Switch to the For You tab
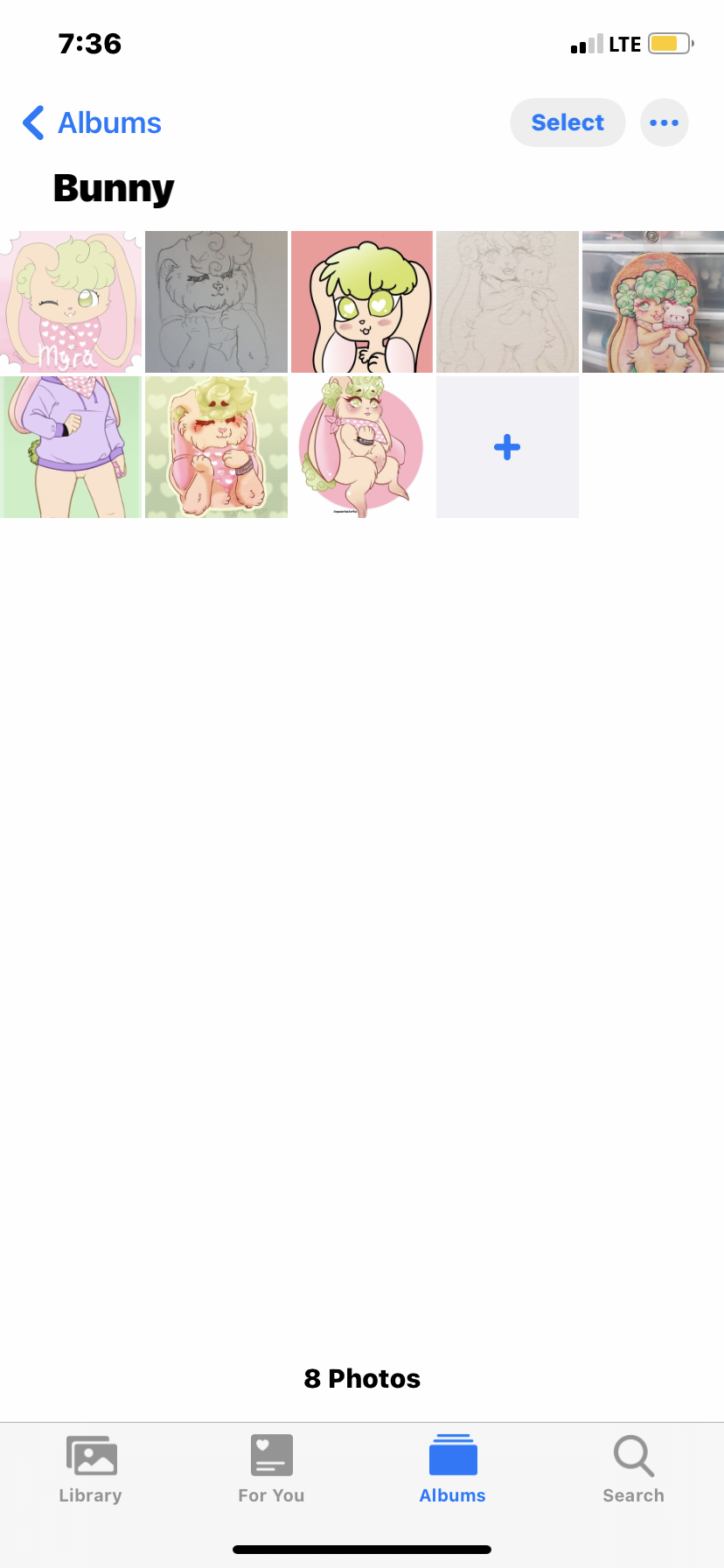This screenshot has height=1568, width=724. pos(271,1470)
